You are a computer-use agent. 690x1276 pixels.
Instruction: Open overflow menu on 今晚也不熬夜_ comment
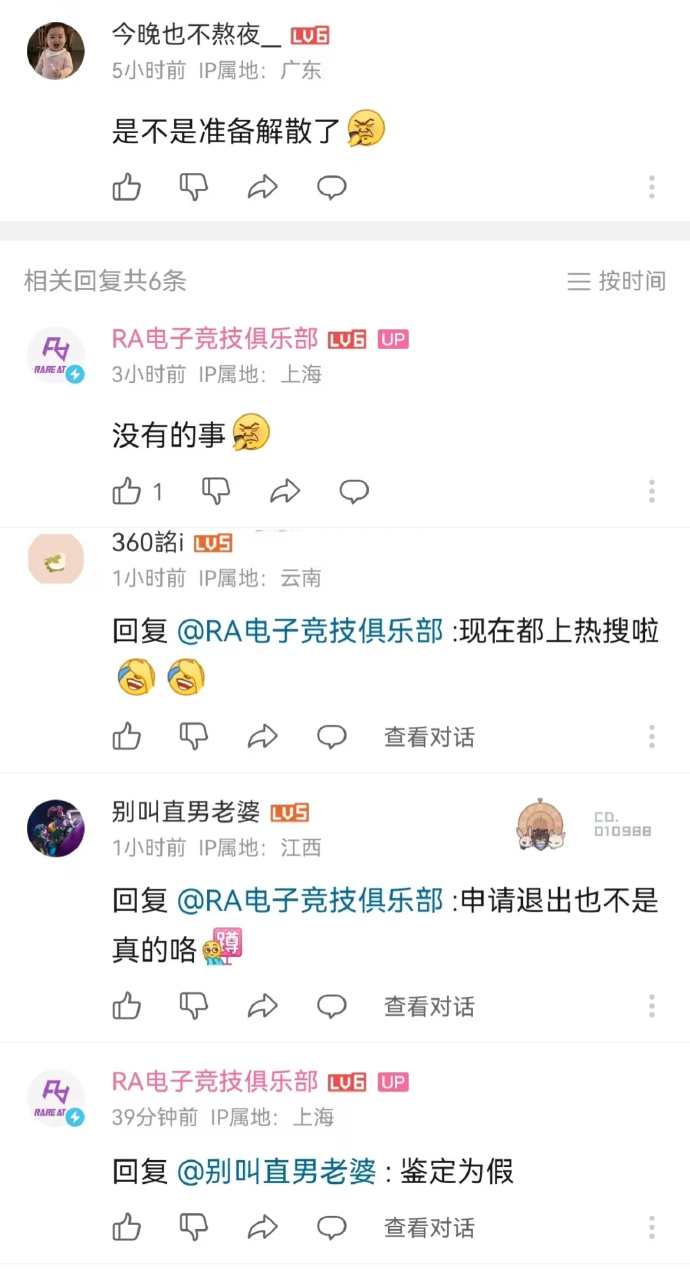(x=651, y=187)
